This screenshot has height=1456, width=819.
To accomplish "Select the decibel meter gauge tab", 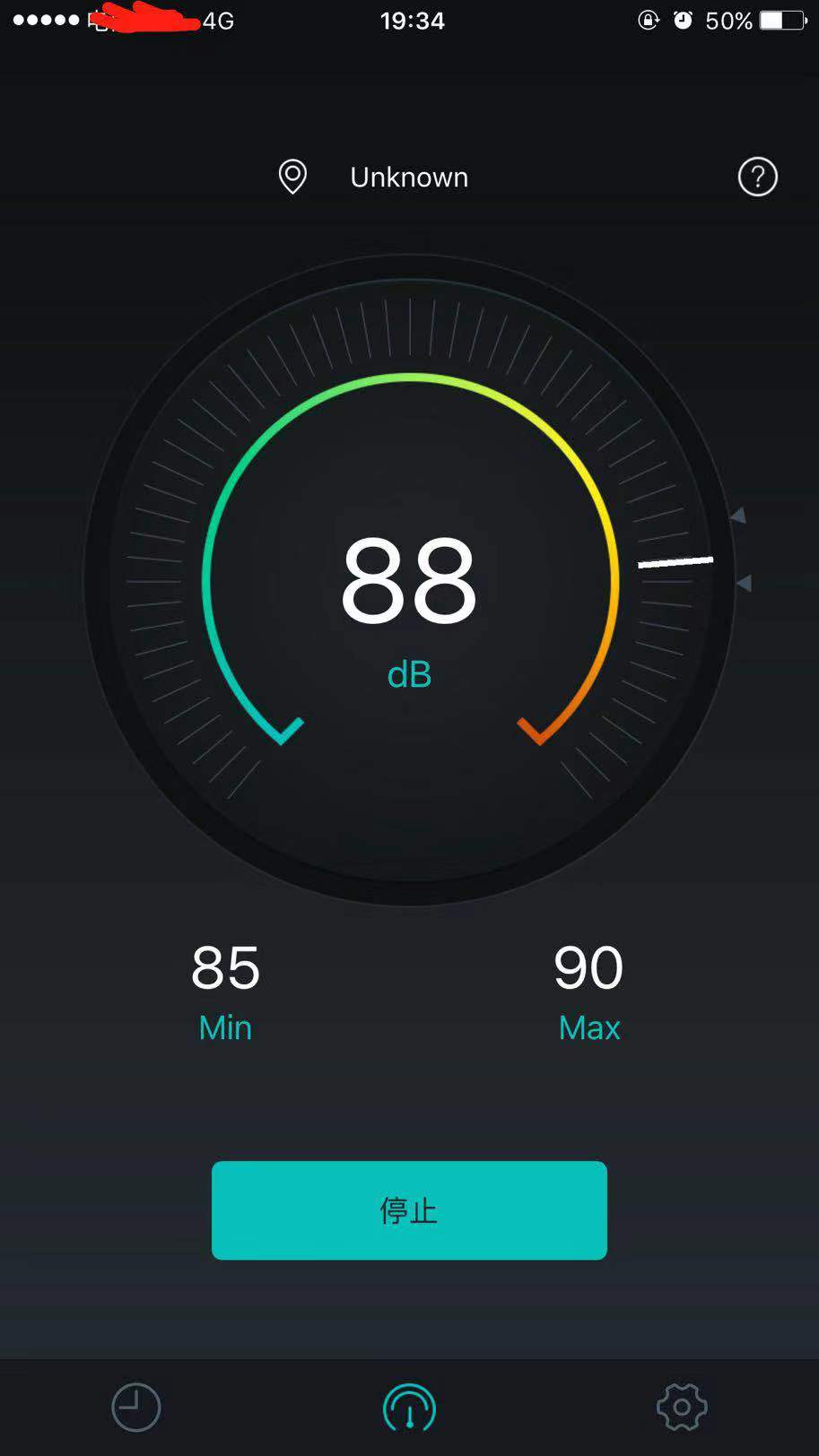I will [x=409, y=1407].
